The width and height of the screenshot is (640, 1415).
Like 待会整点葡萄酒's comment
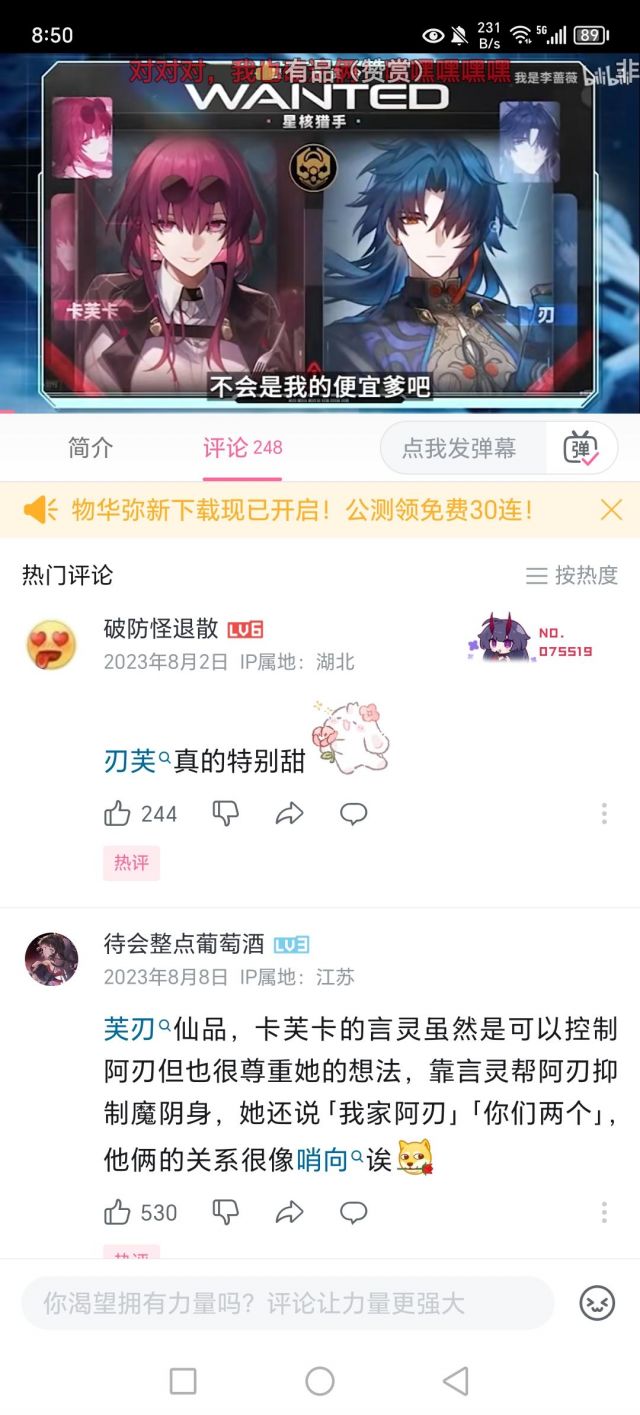(140, 1213)
